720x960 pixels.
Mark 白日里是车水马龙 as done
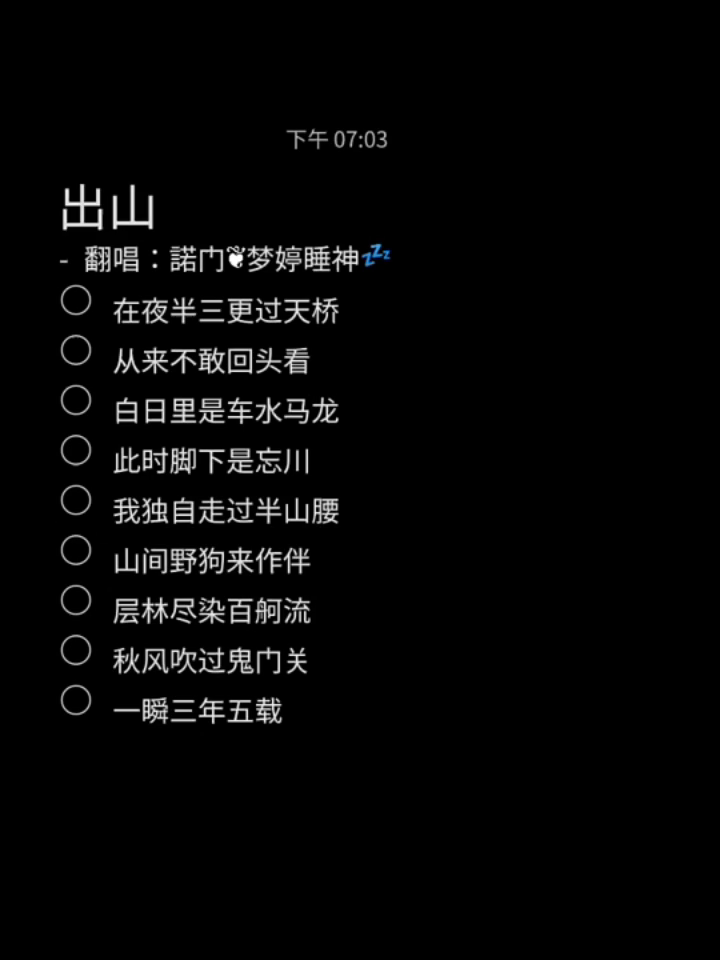pos(76,400)
